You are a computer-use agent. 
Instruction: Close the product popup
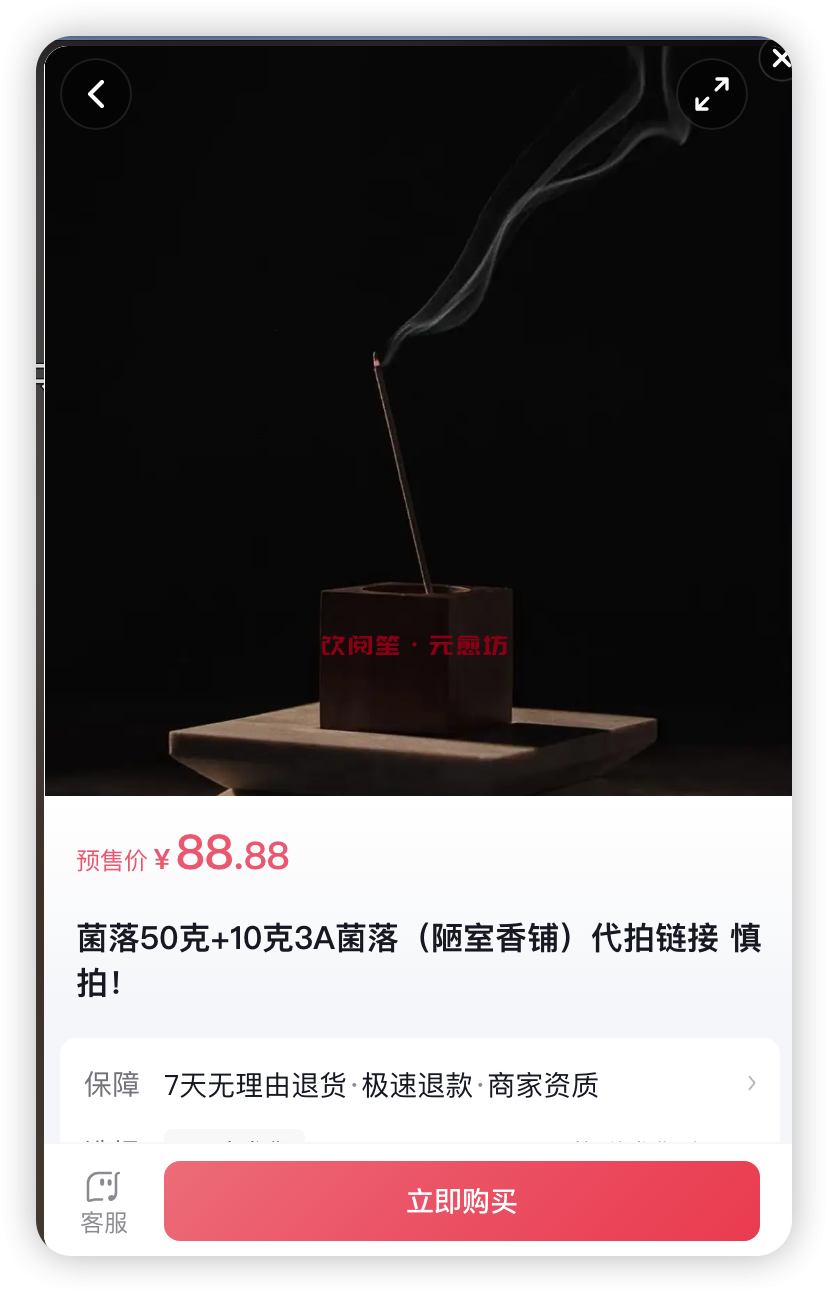click(781, 59)
